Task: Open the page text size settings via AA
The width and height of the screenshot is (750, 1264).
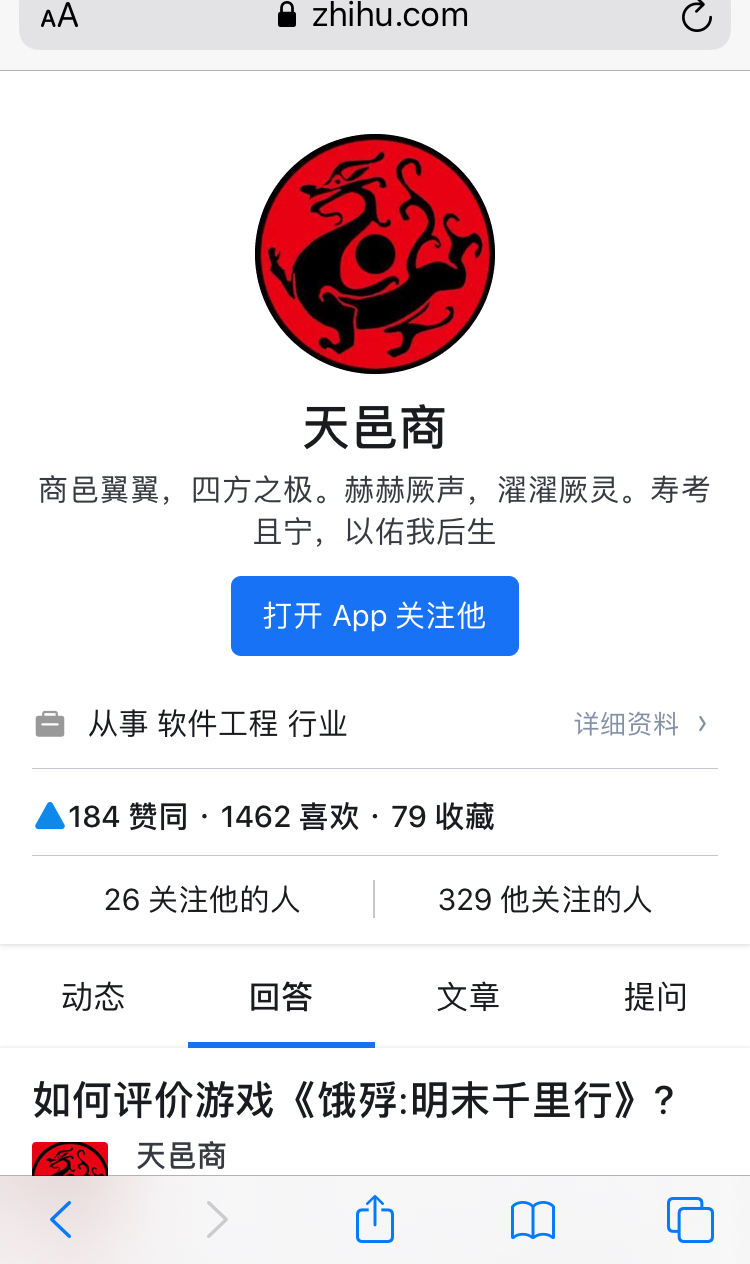Action: point(57,17)
